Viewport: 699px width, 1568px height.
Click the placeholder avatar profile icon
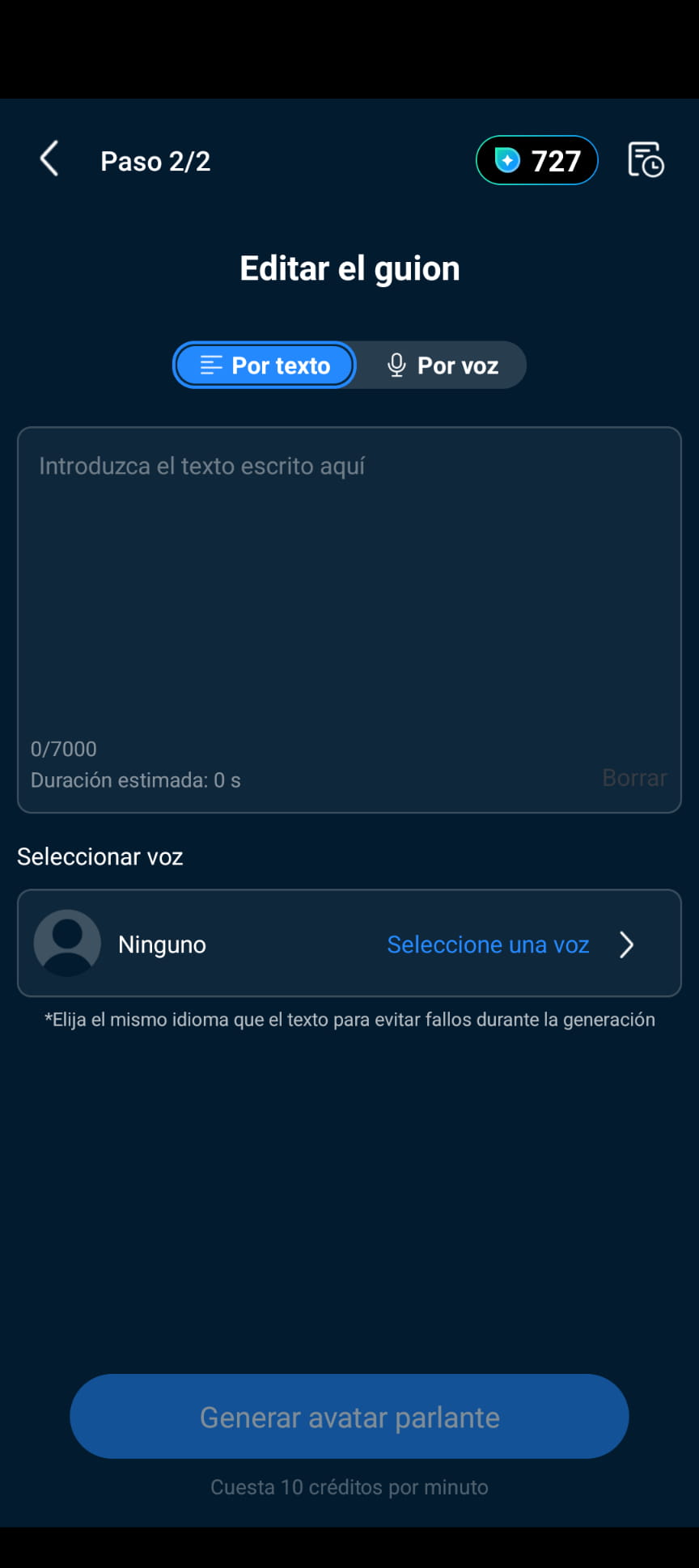pos(67,944)
